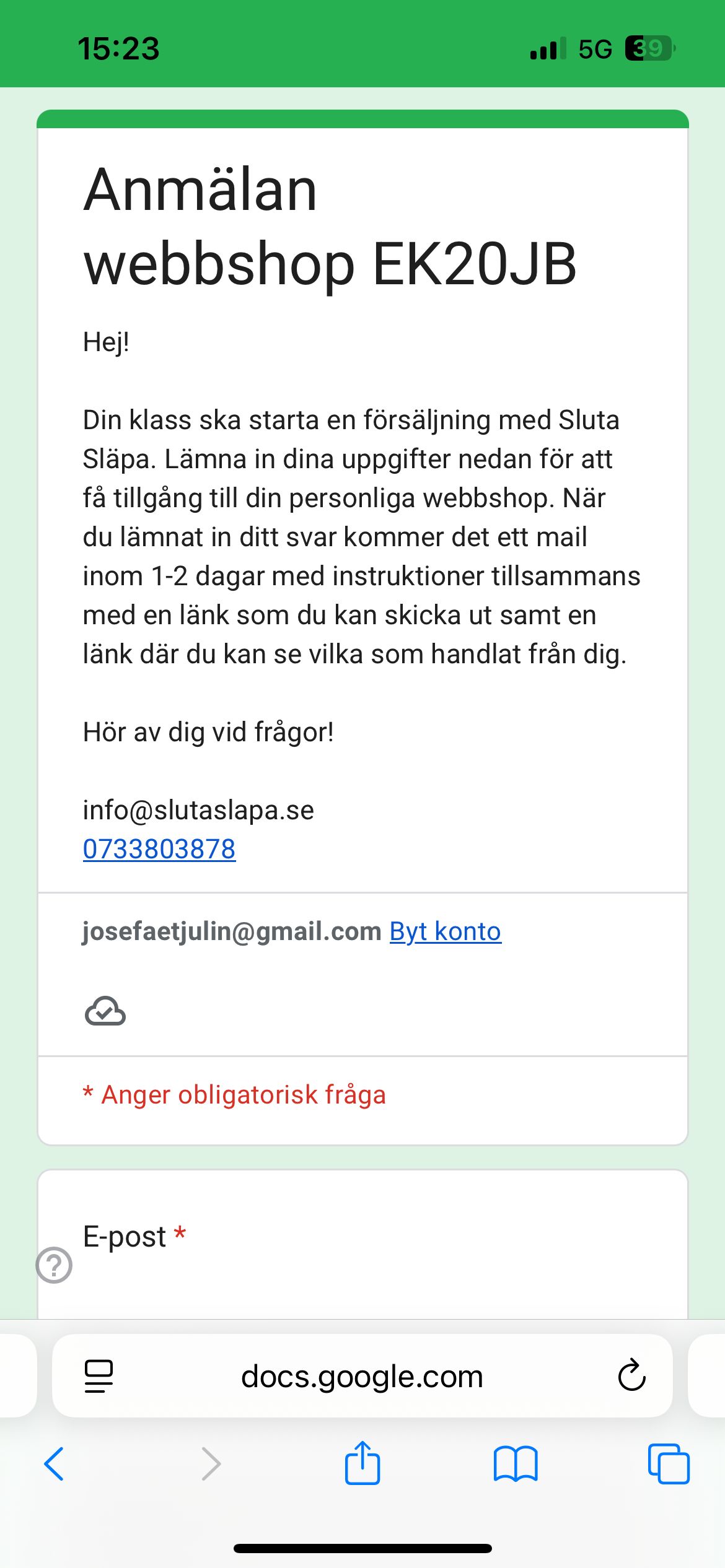Open the page settings menu in address bar

99,1376
